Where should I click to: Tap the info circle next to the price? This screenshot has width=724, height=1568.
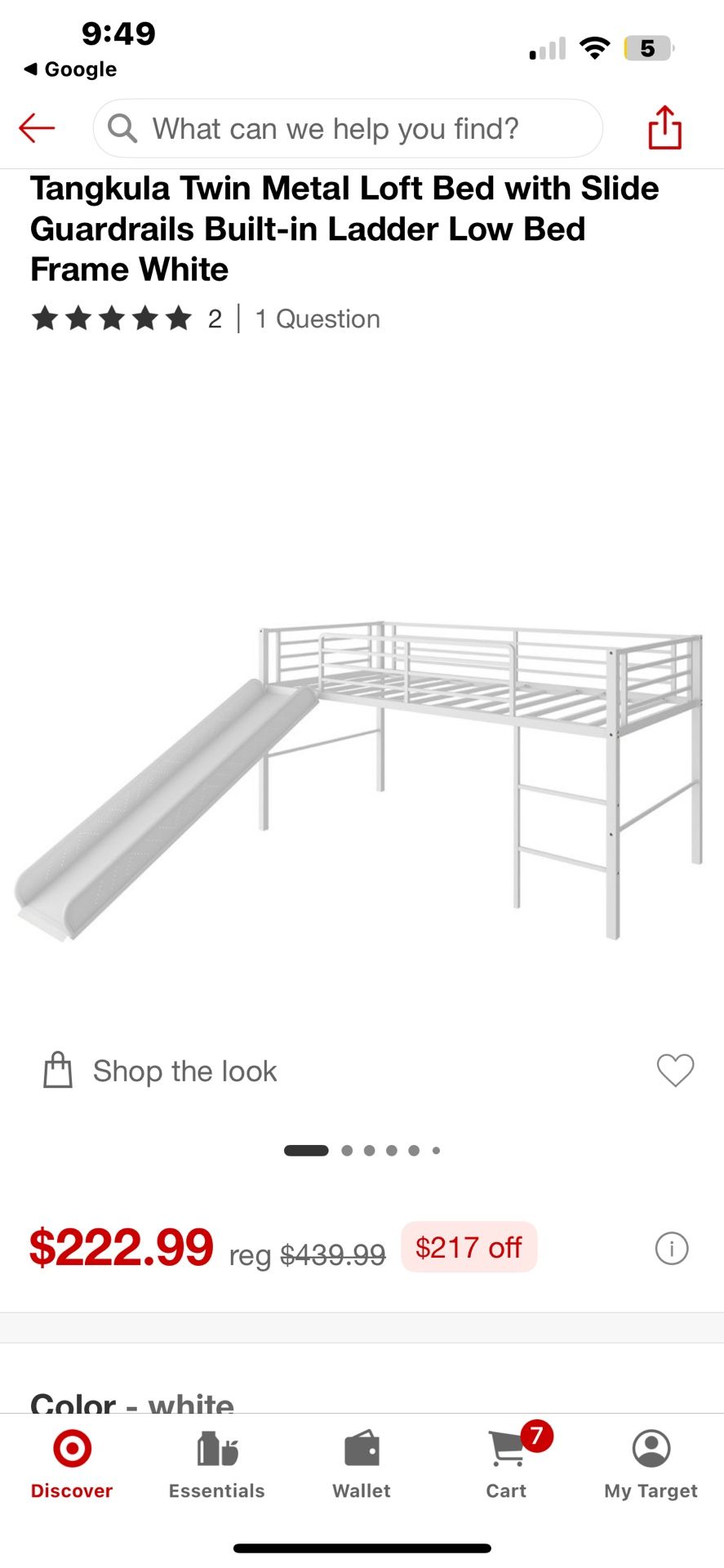click(x=671, y=1248)
